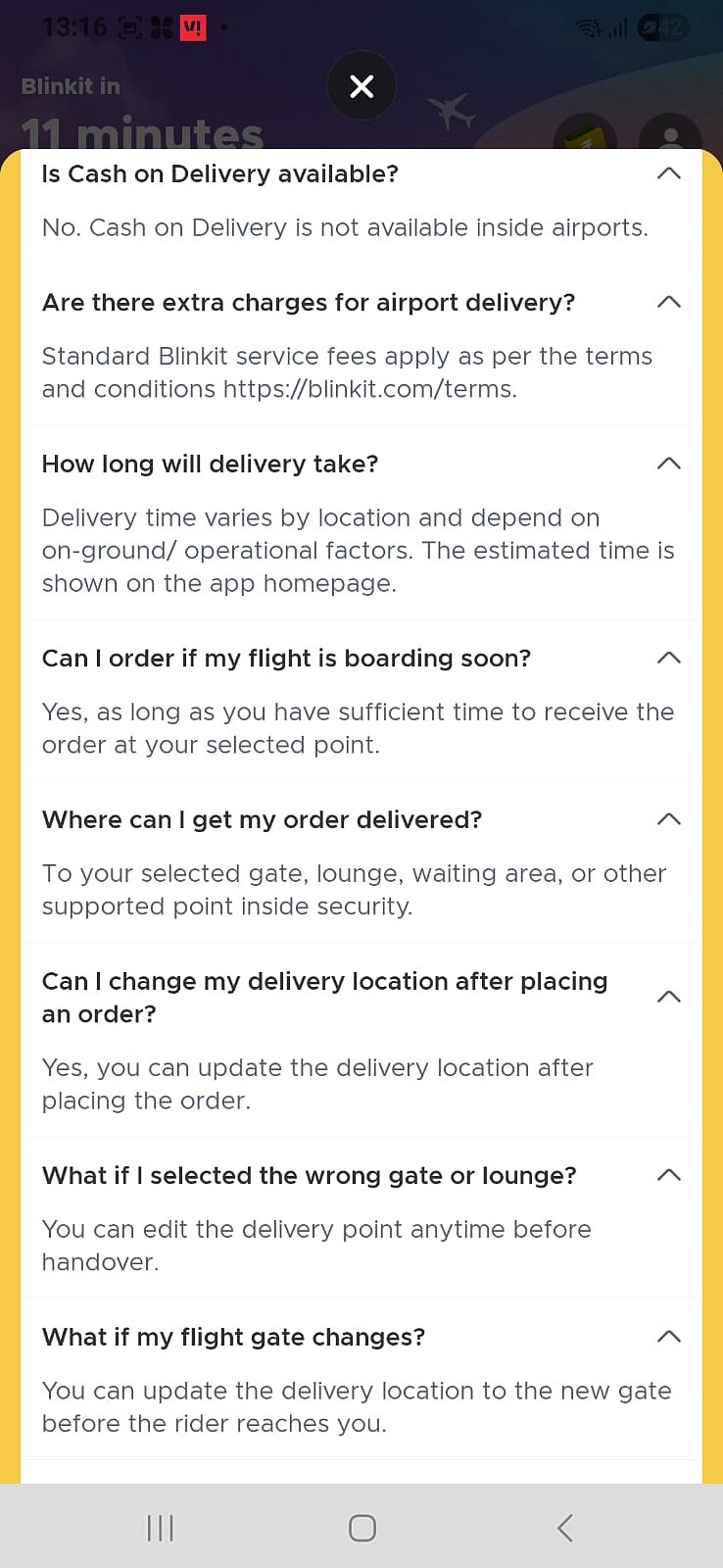The image size is (723, 1568).
Task: Collapse Where can I get my order delivered
Action: click(x=668, y=819)
